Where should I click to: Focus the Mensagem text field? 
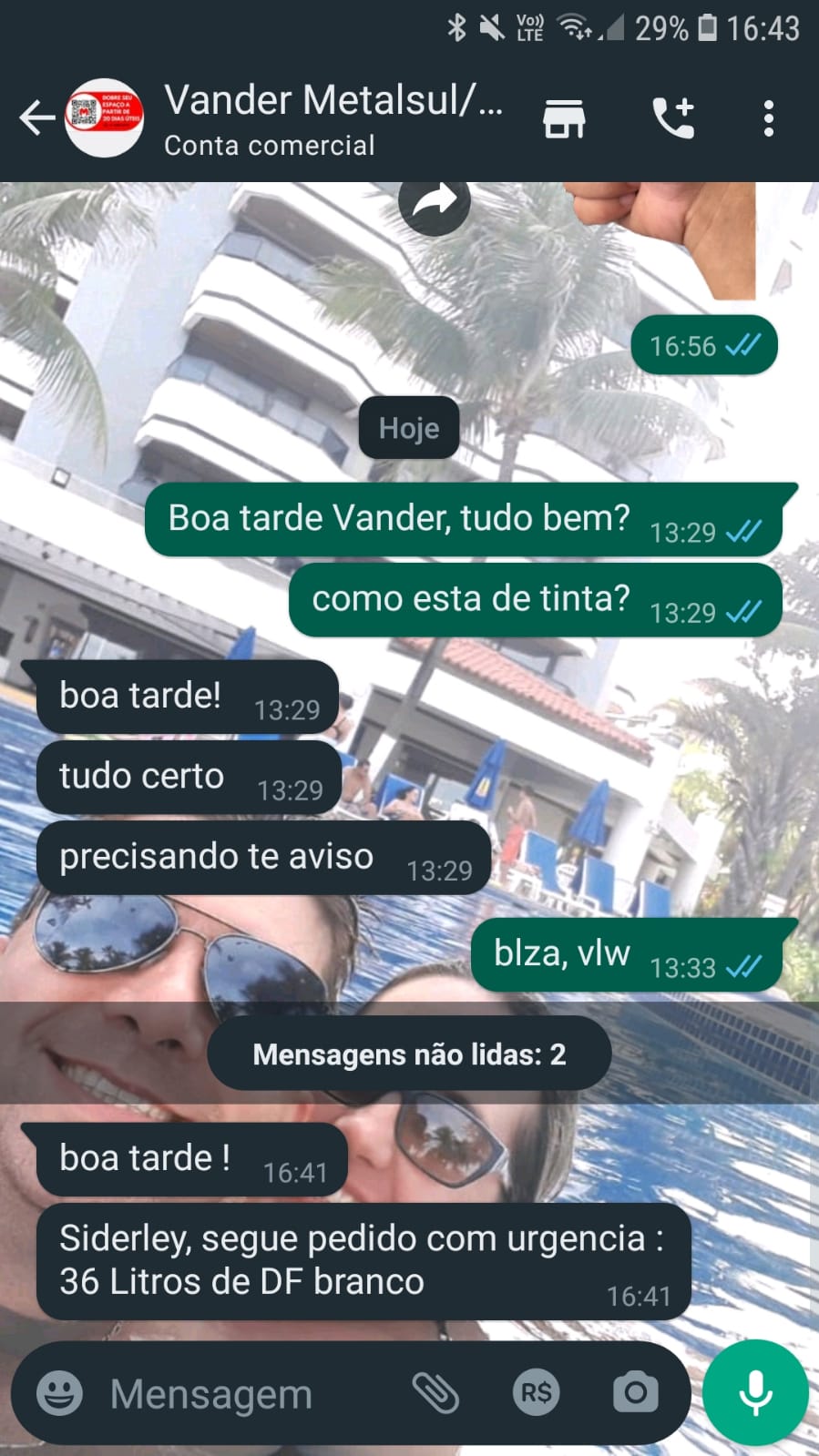click(x=246, y=1394)
